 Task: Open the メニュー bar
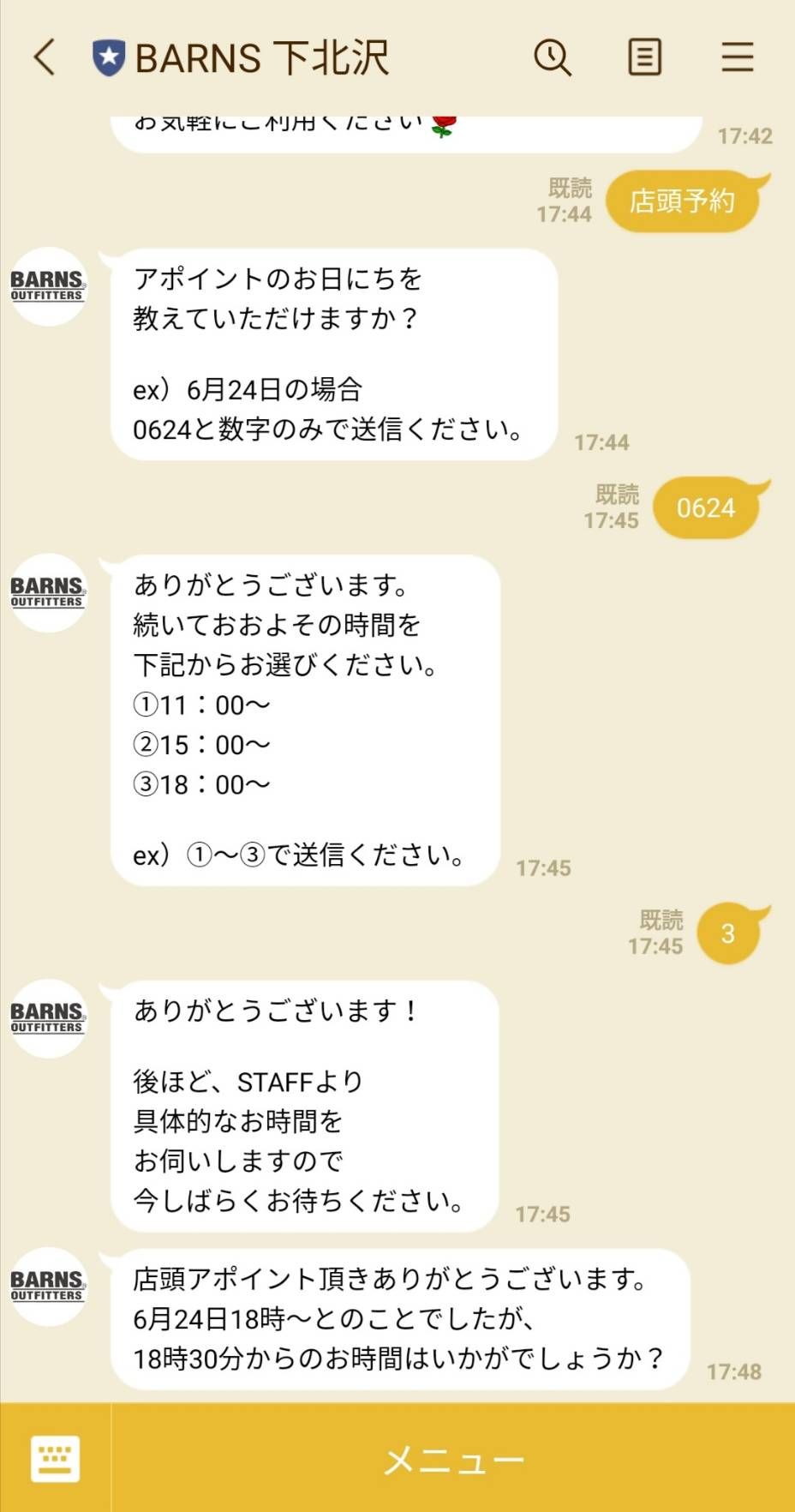pyautogui.click(x=453, y=1458)
